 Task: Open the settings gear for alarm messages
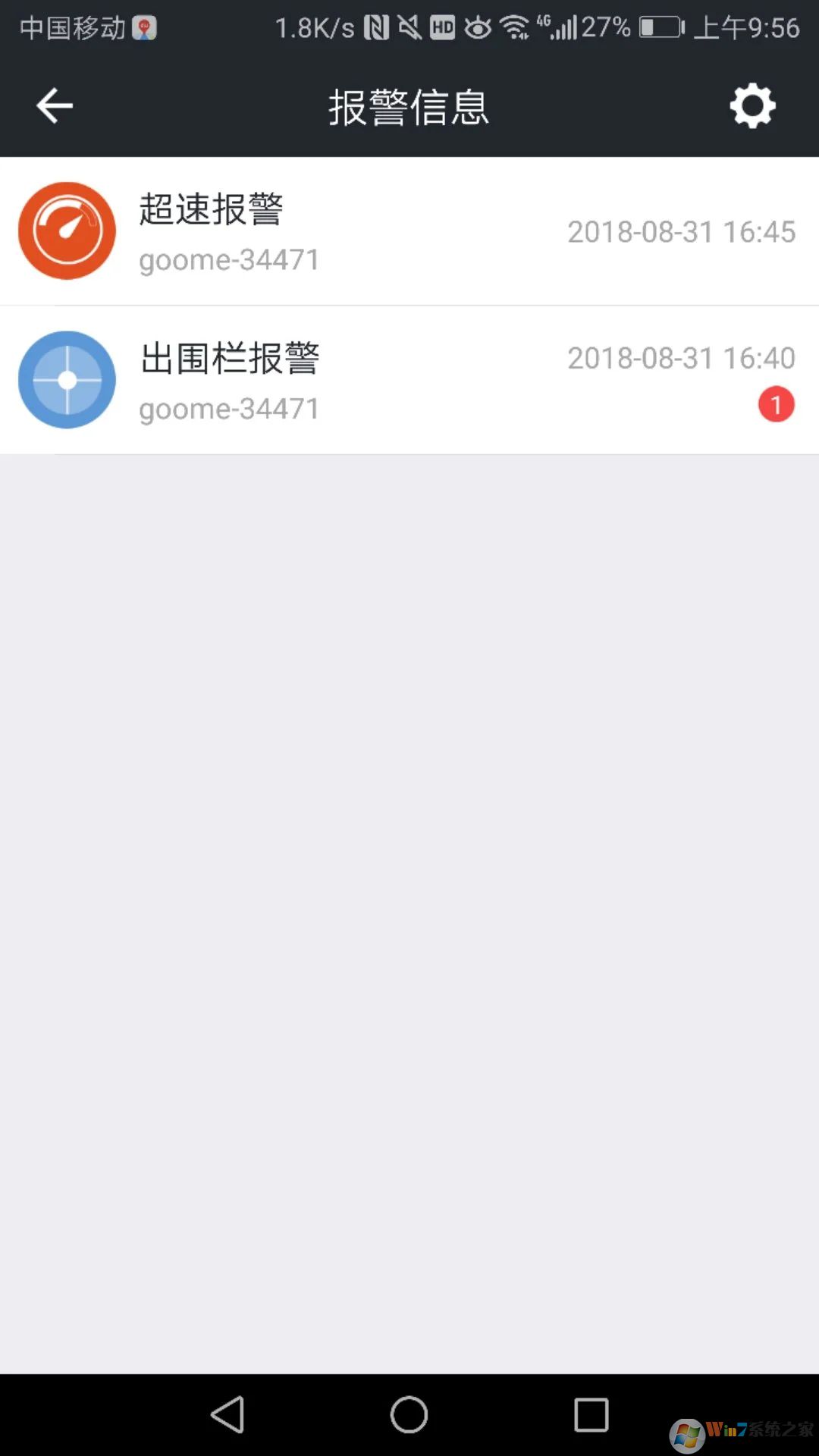coord(752,106)
